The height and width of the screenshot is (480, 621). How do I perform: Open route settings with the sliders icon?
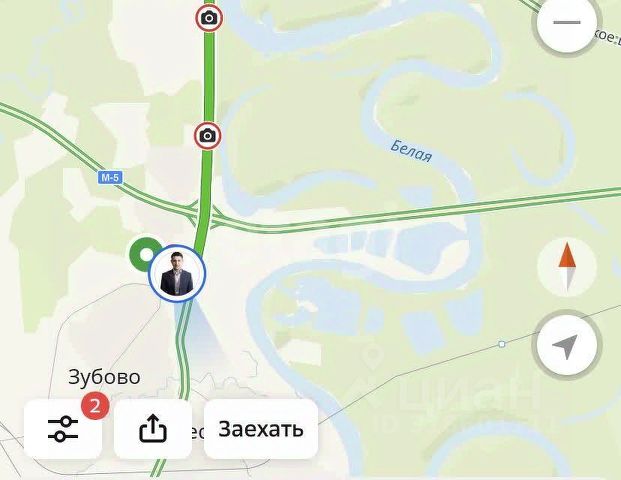pyautogui.click(x=62, y=429)
